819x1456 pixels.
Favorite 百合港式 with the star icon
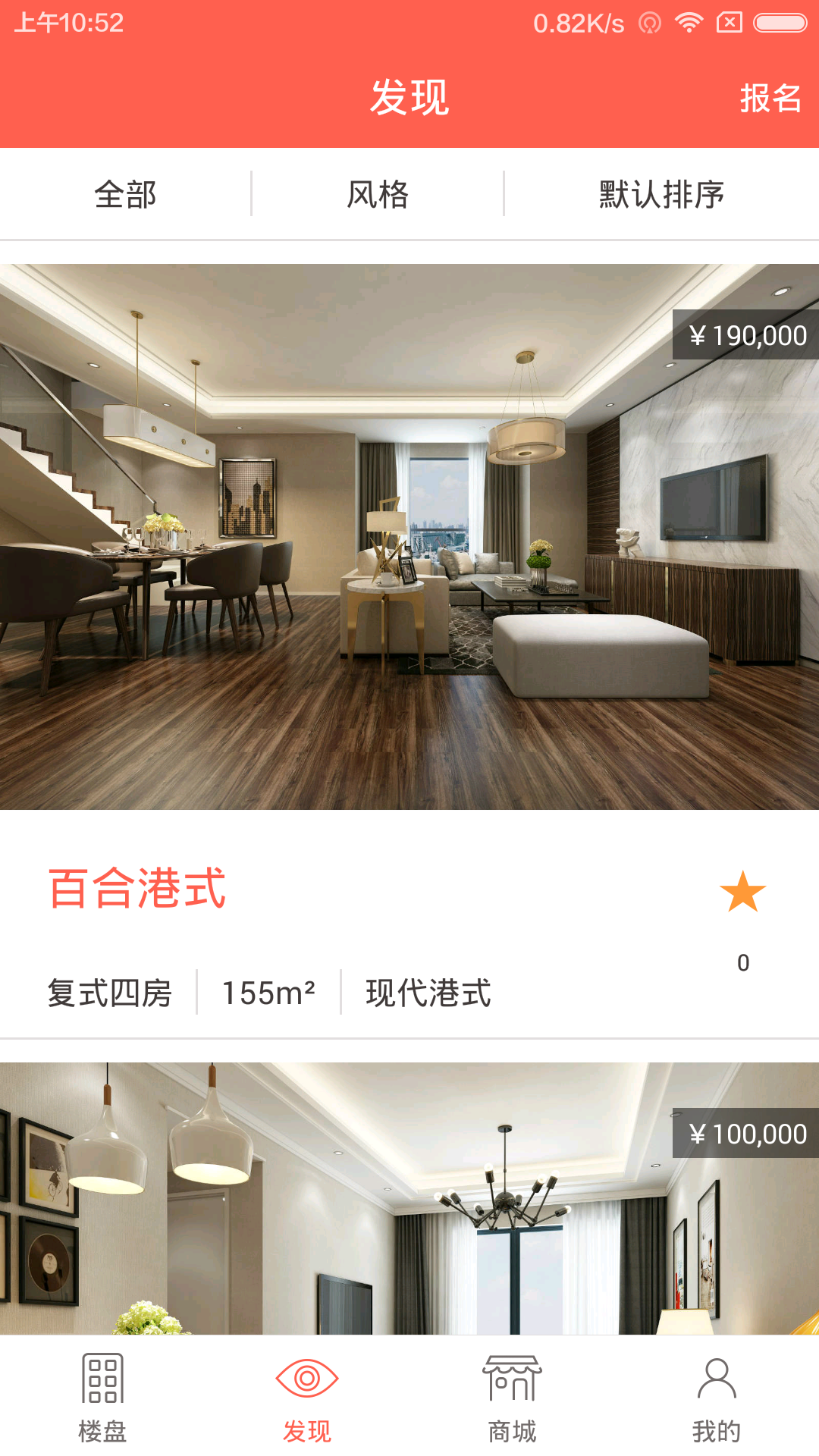click(743, 892)
